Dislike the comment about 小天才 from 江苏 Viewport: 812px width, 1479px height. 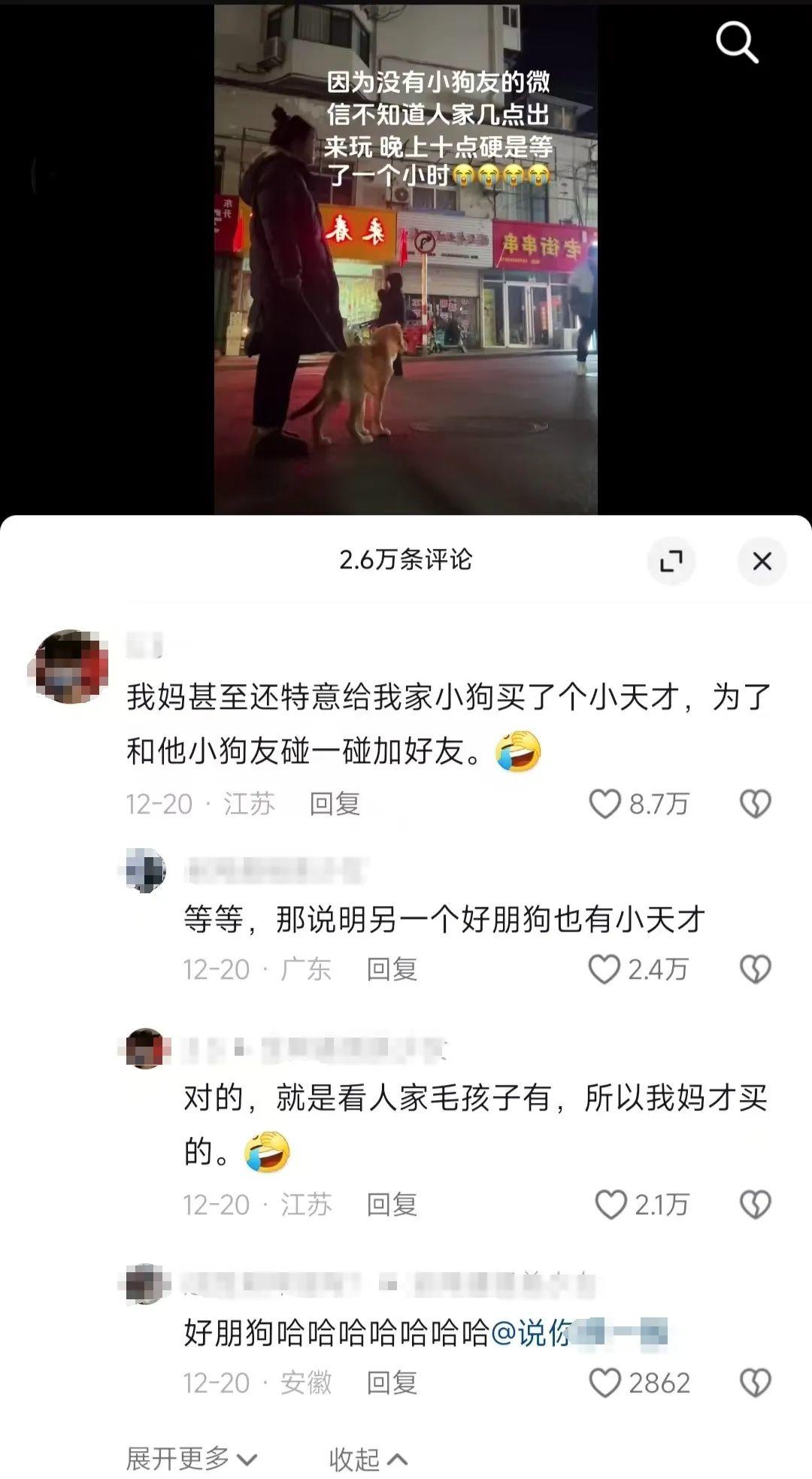(755, 804)
